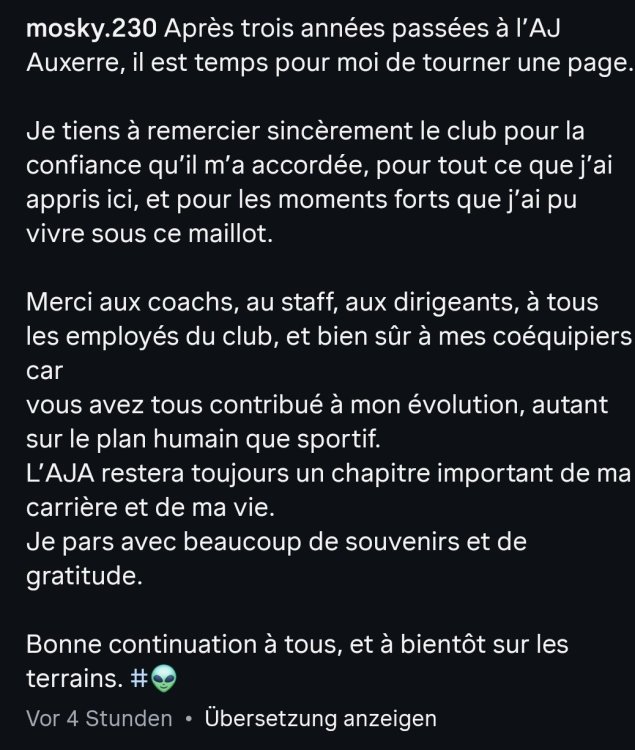Tap Übersetzung anzeigen to translate the caption
This screenshot has width=635, height=750.
click(320, 718)
